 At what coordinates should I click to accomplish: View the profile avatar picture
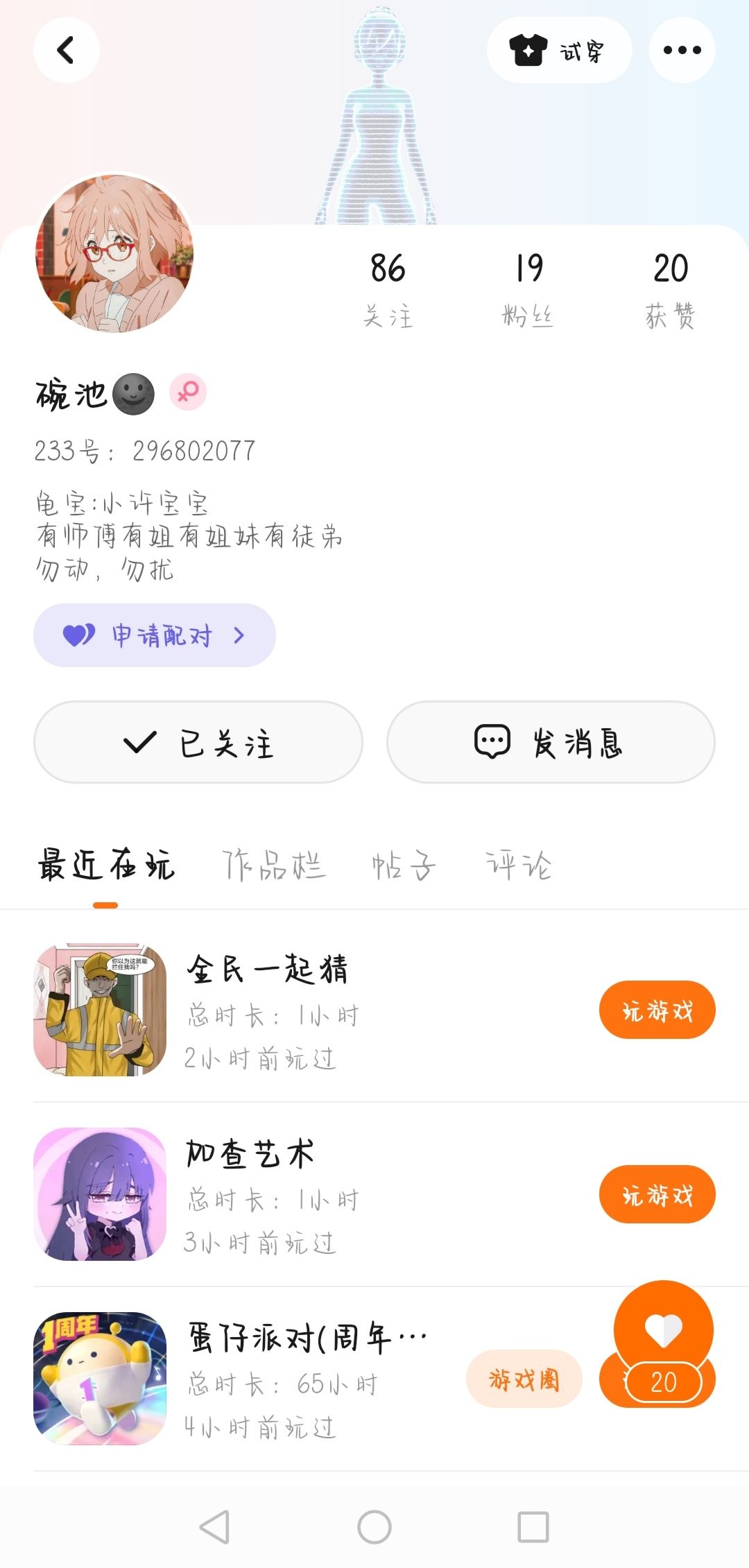(x=114, y=253)
